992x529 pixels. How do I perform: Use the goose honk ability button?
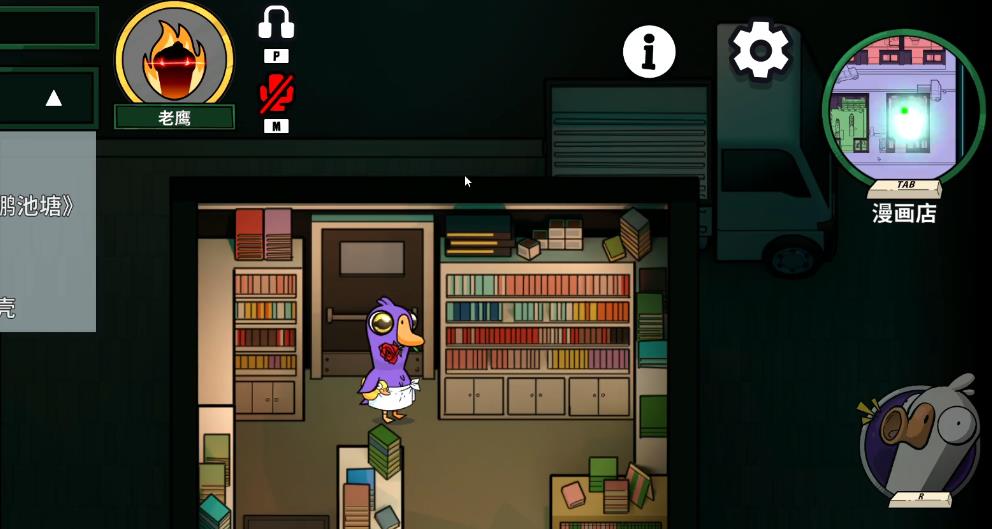pos(920,440)
